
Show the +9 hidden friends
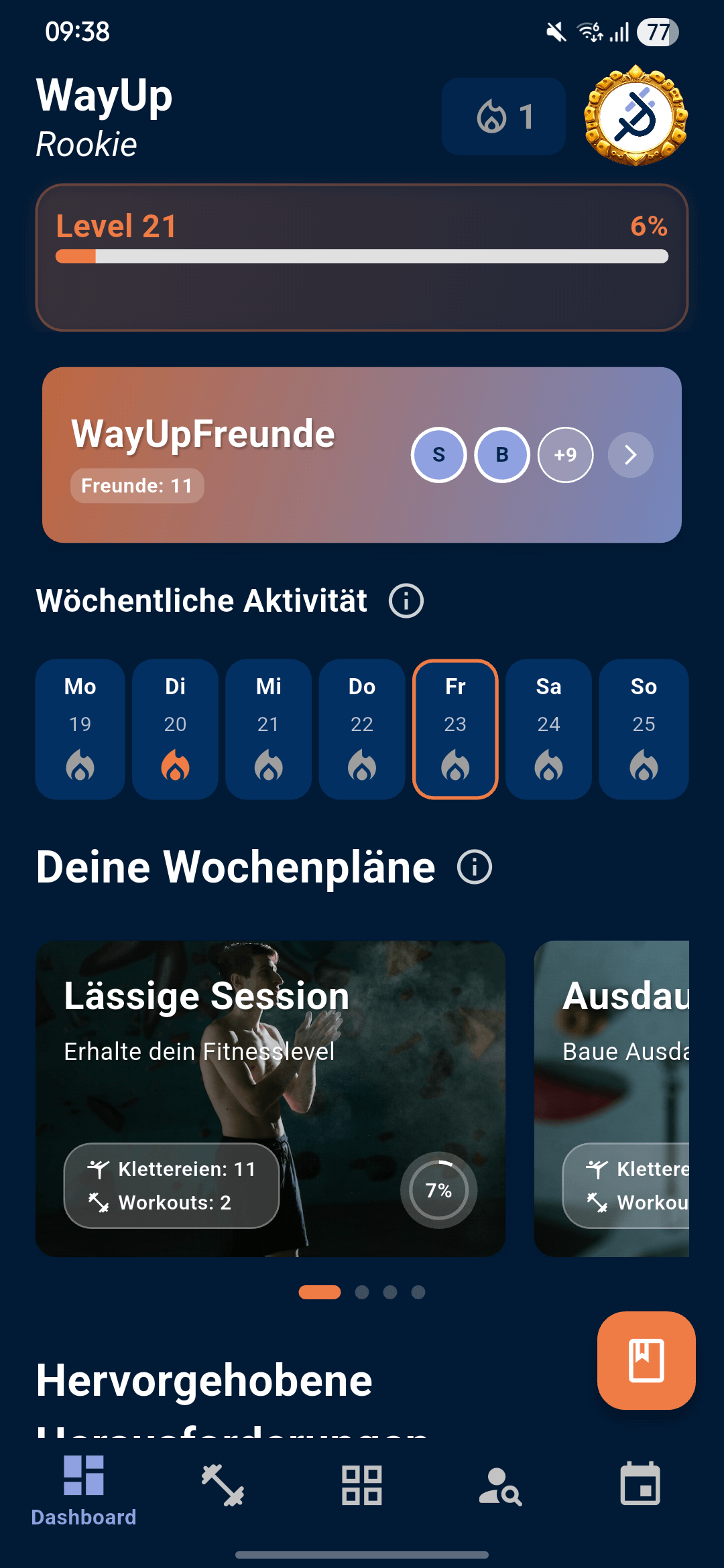565,454
